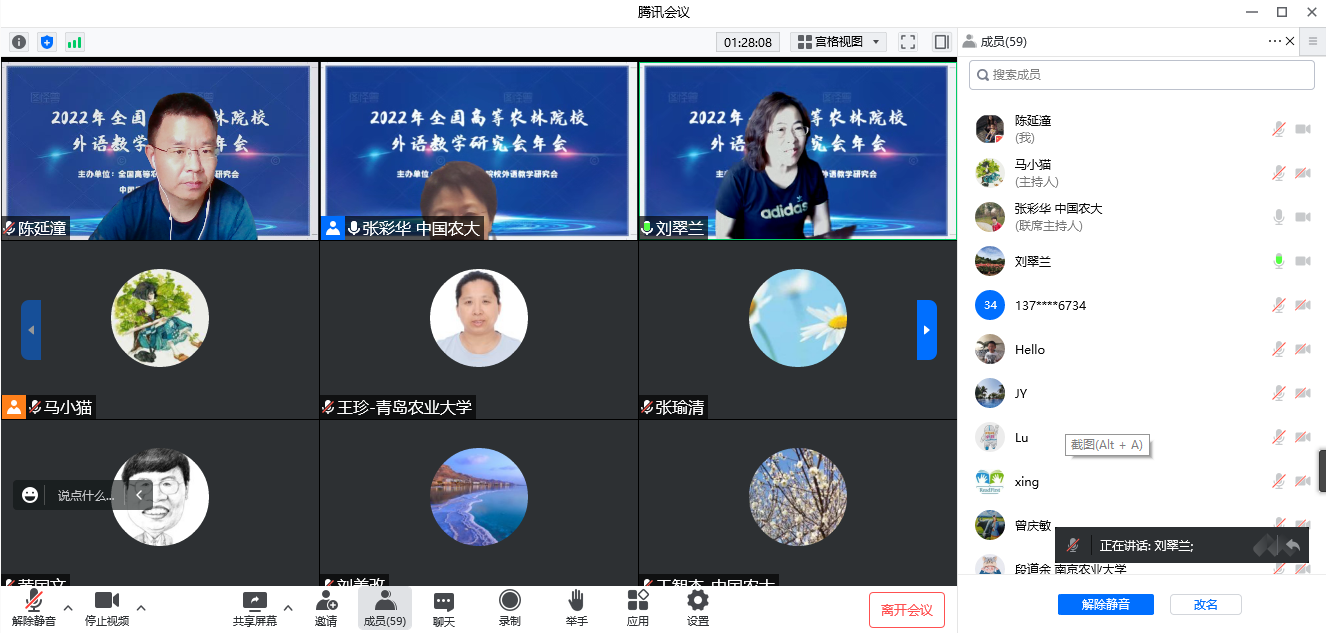Viewport: 1326px width, 633px height.
Task: Open 共享屏幕 screen sharing
Action: 255,608
